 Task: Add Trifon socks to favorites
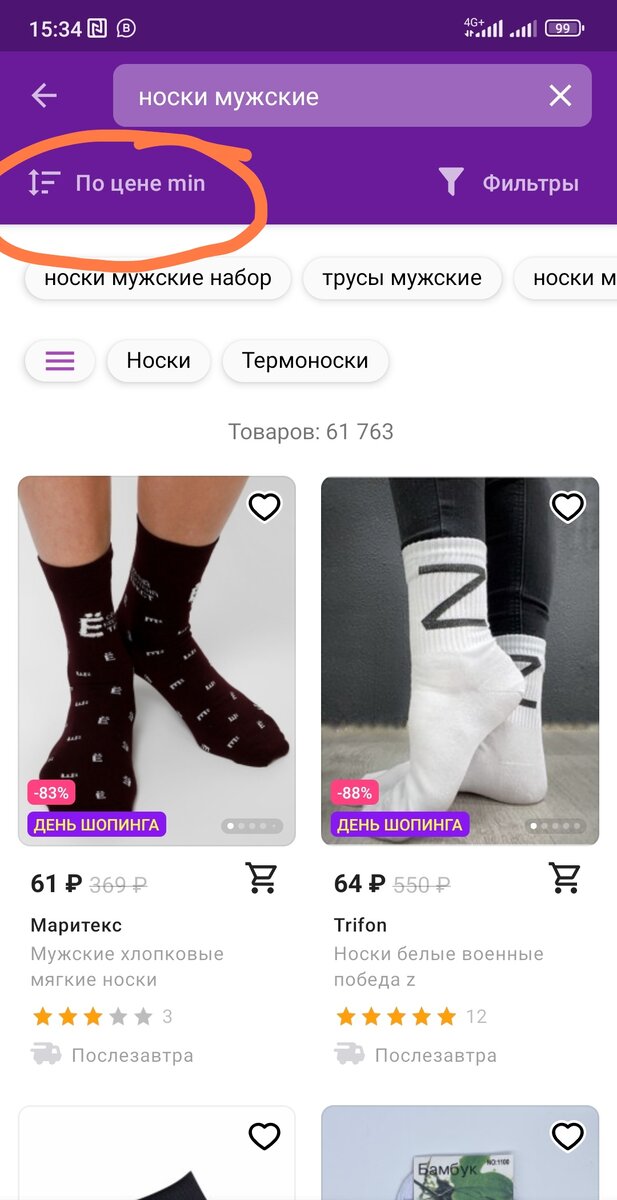point(567,507)
